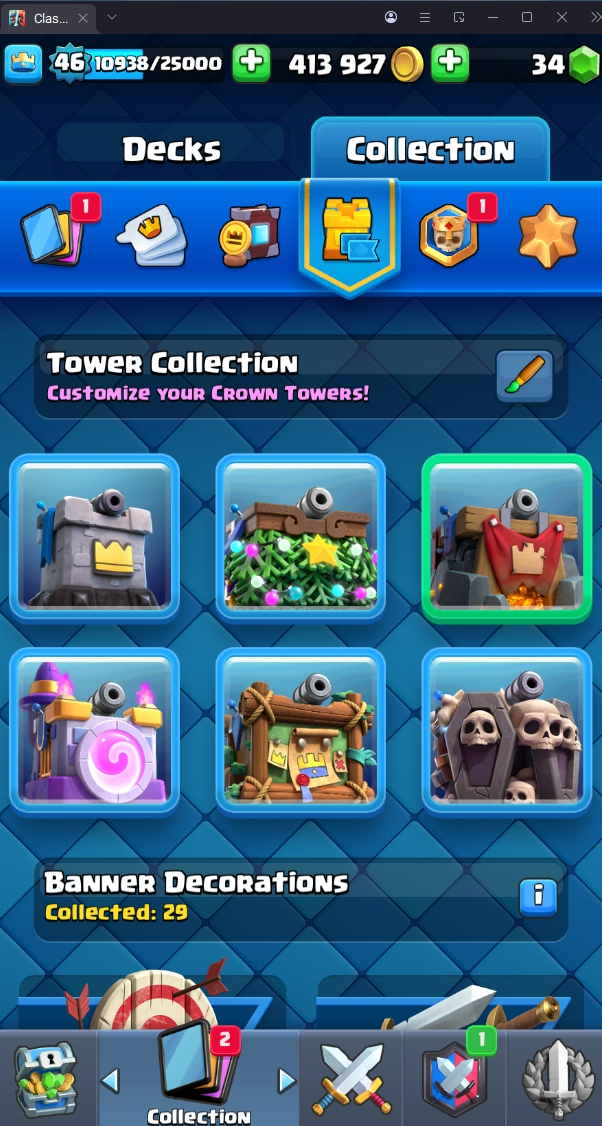This screenshot has height=1126, width=602.
Task: Go to the Battle crossed swords tab
Action: 350,1078
